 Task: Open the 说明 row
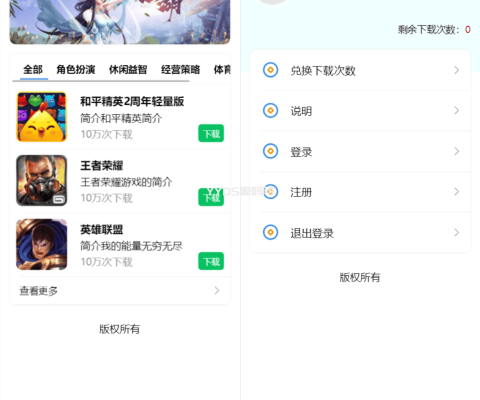tap(361, 111)
